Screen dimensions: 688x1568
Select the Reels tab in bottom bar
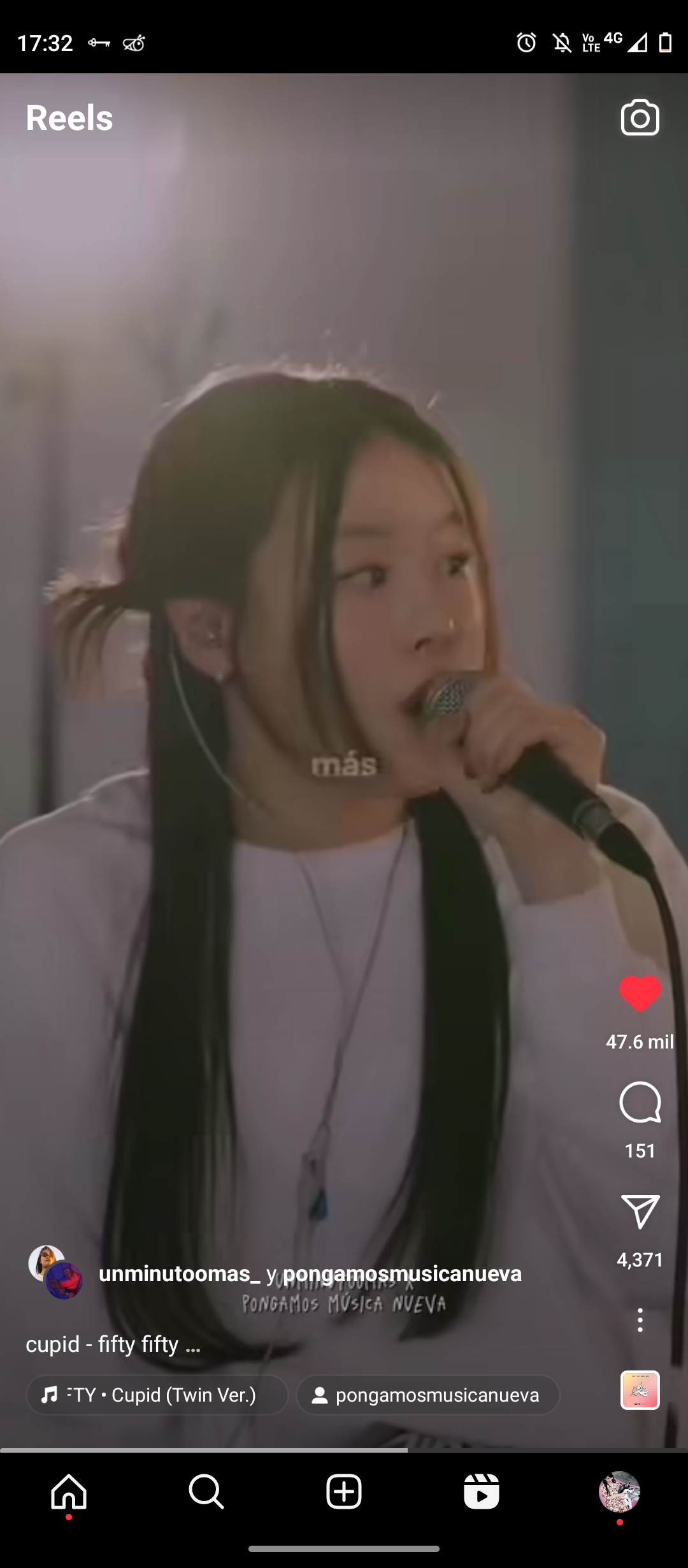(482, 1492)
